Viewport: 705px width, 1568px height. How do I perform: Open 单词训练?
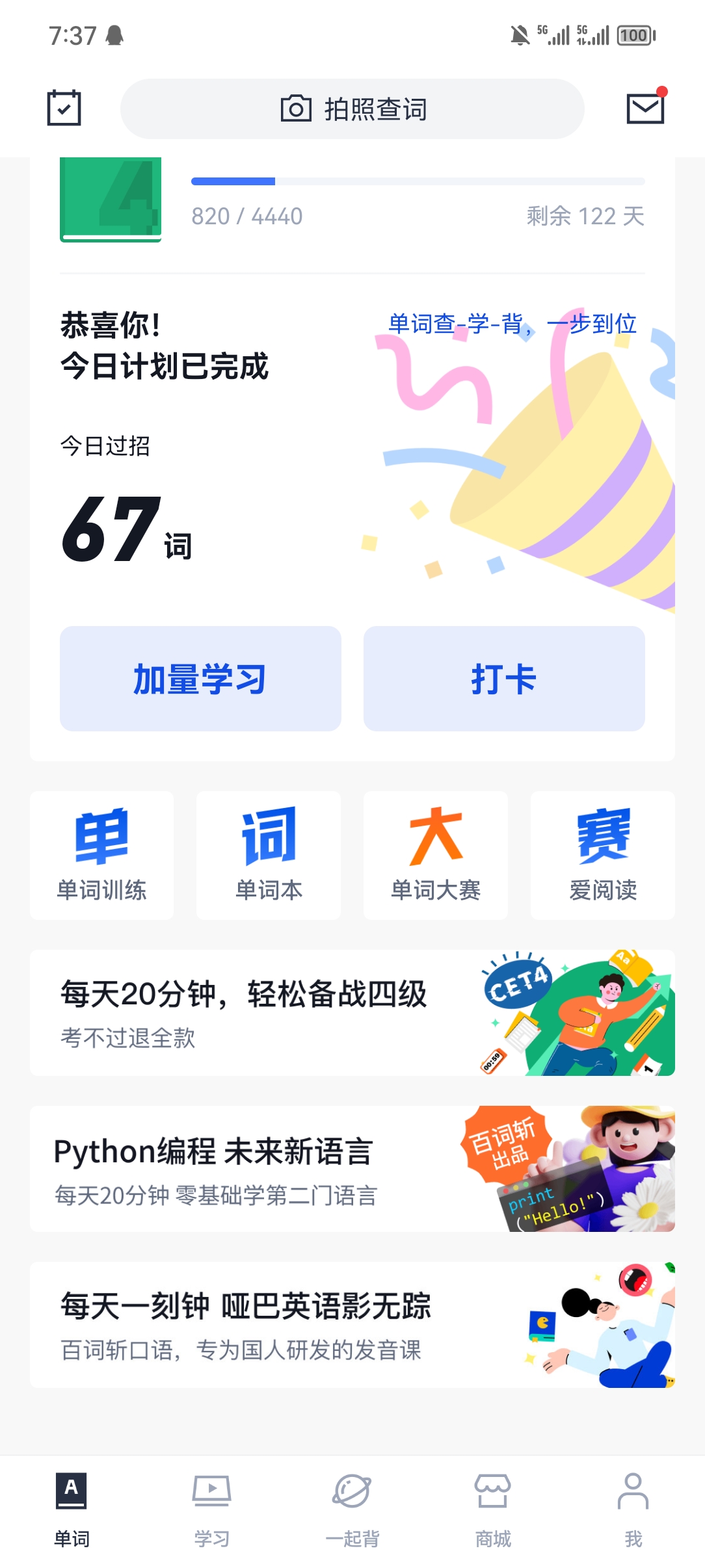[101, 856]
